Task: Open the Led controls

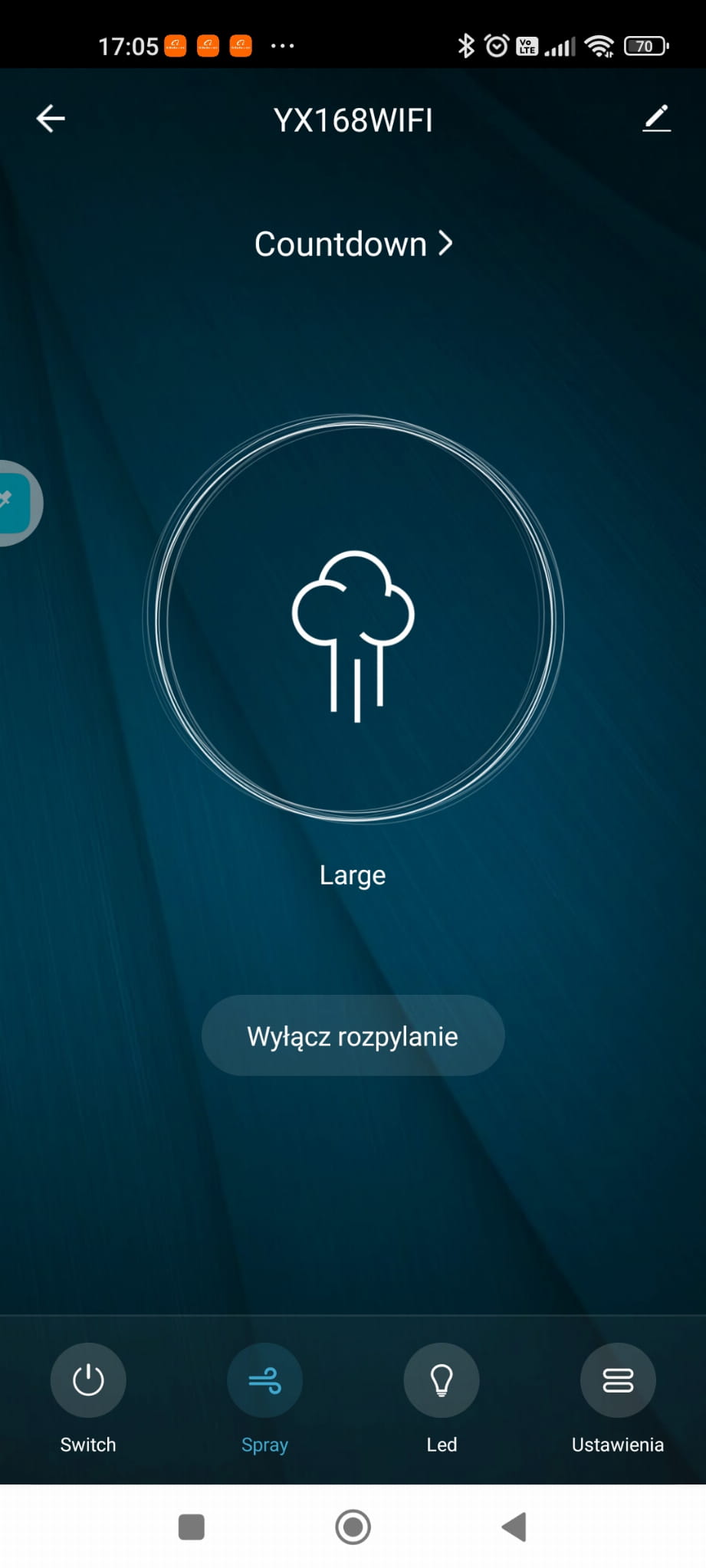Action: [x=442, y=1380]
